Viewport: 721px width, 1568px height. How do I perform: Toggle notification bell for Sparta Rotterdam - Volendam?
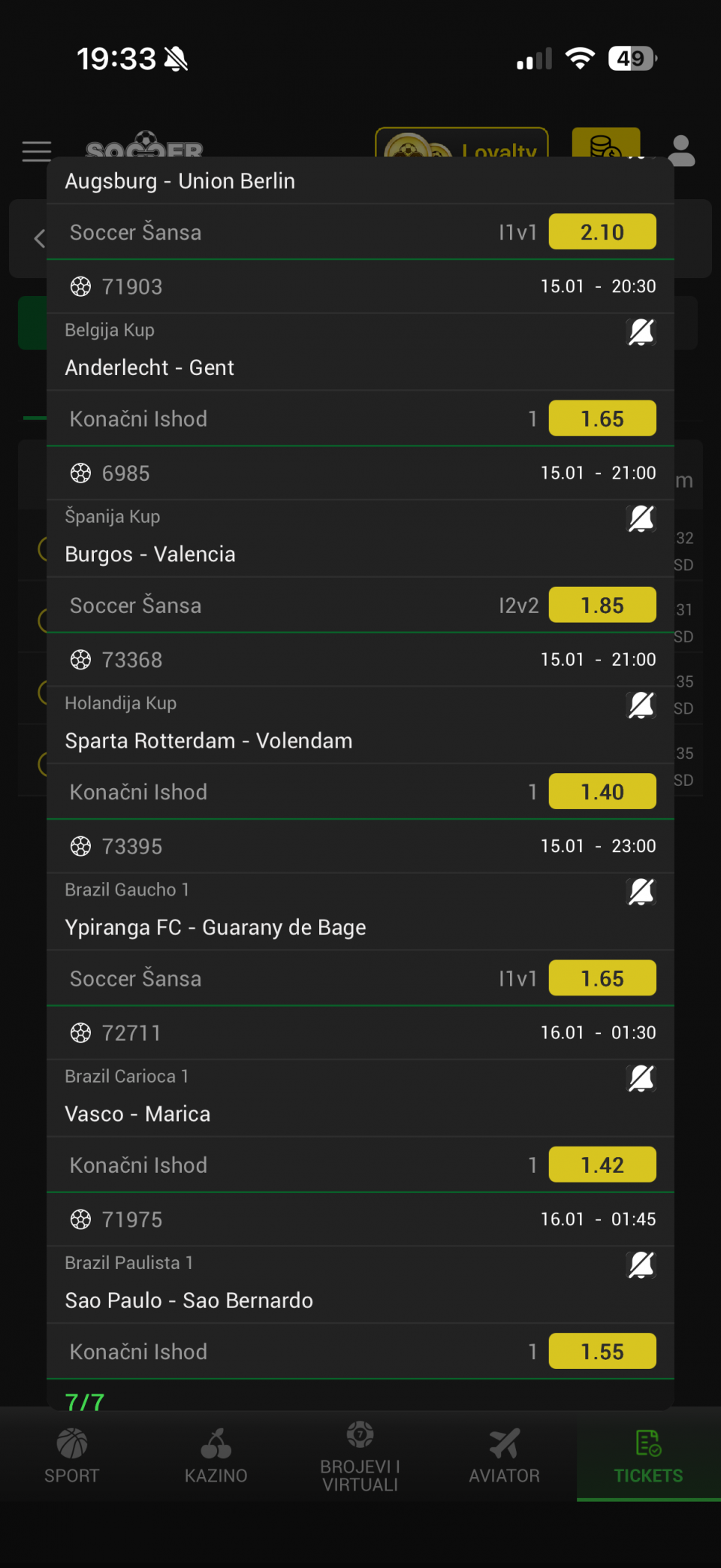click(x=641, y=705)
